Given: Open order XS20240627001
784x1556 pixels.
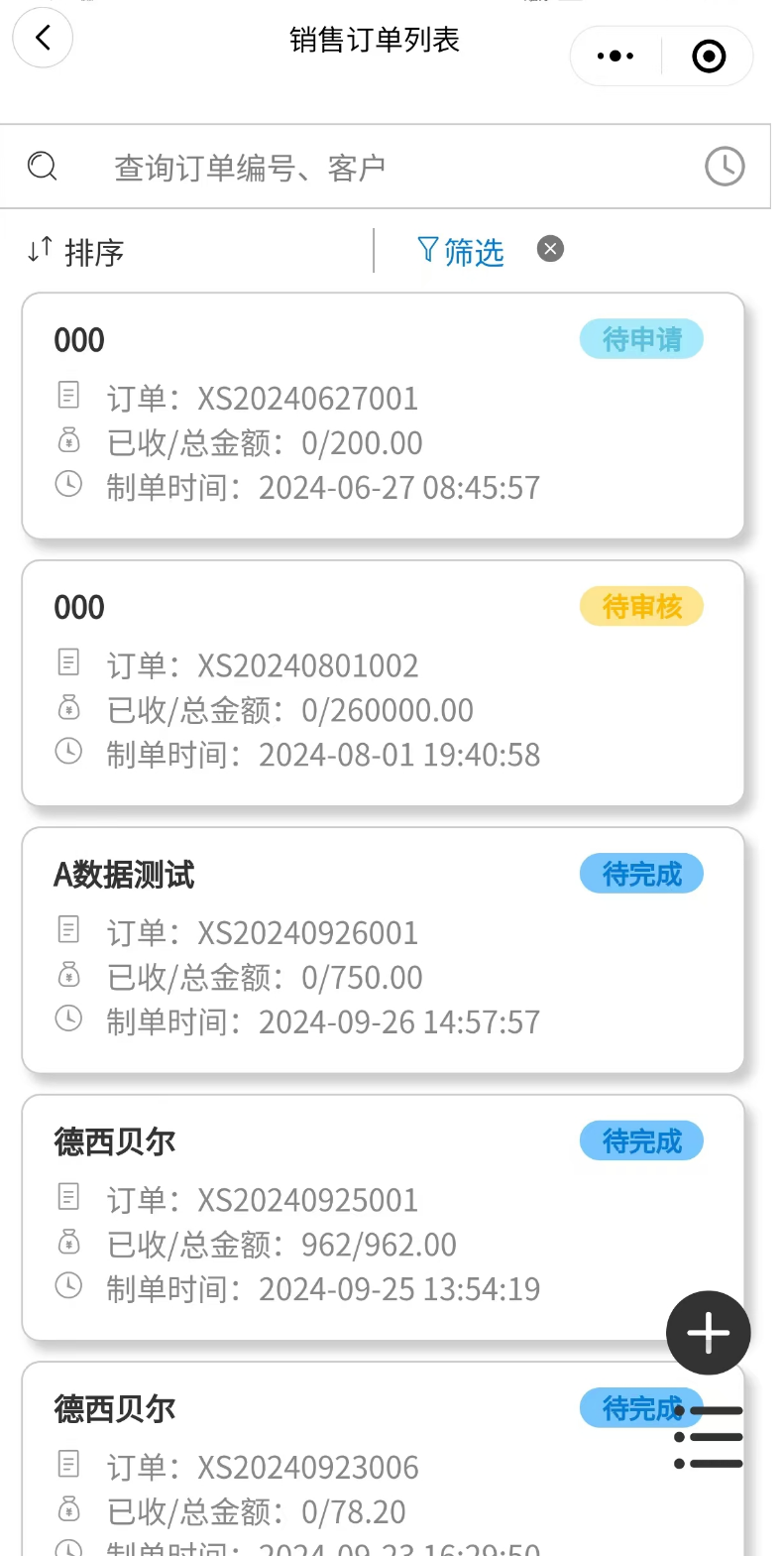Looking at the screenshot, I should pos(383,417).
